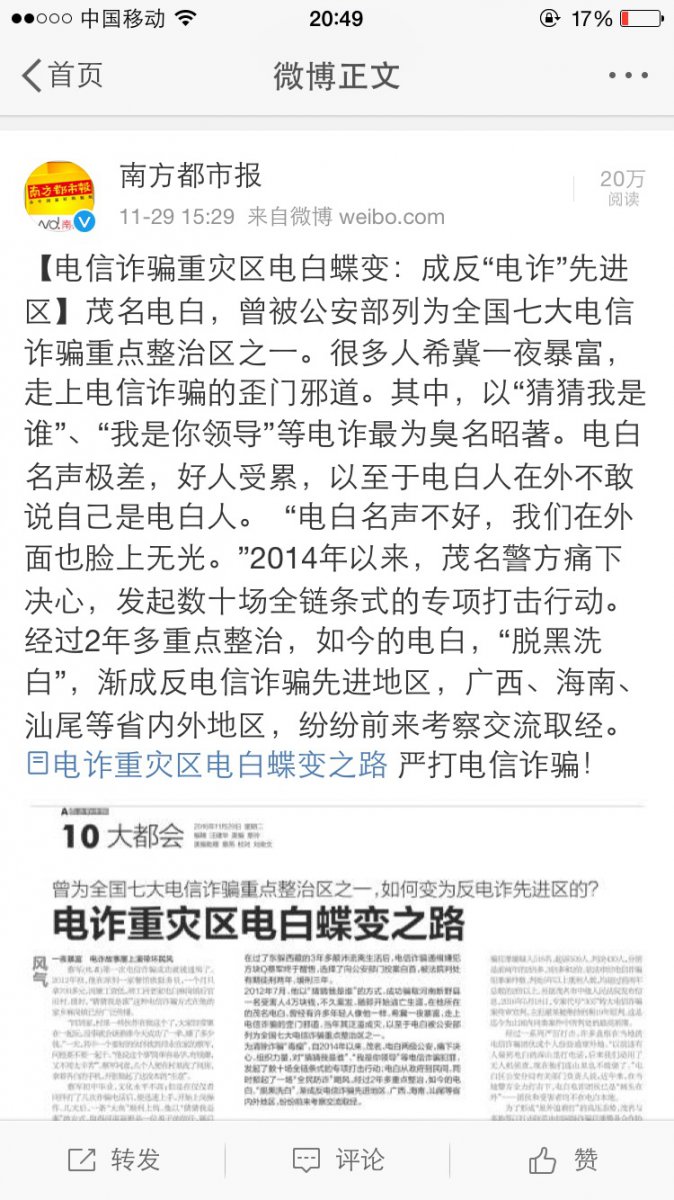Viewport: 674px width, 1200px height.
Task: Open 南方都市报 profile avatar
Action: point(60,196)
